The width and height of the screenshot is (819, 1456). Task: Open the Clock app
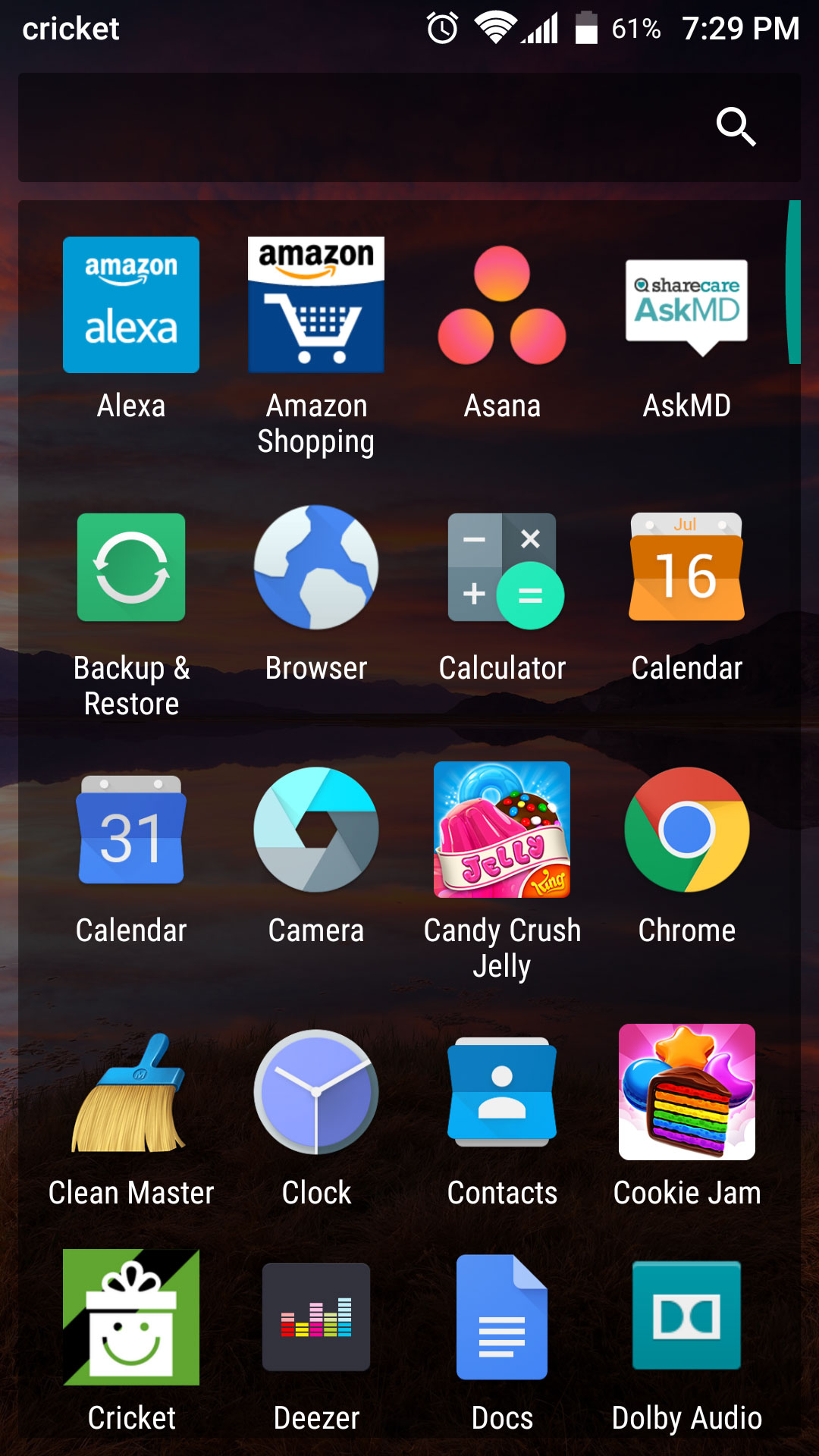coord(316,1092)
